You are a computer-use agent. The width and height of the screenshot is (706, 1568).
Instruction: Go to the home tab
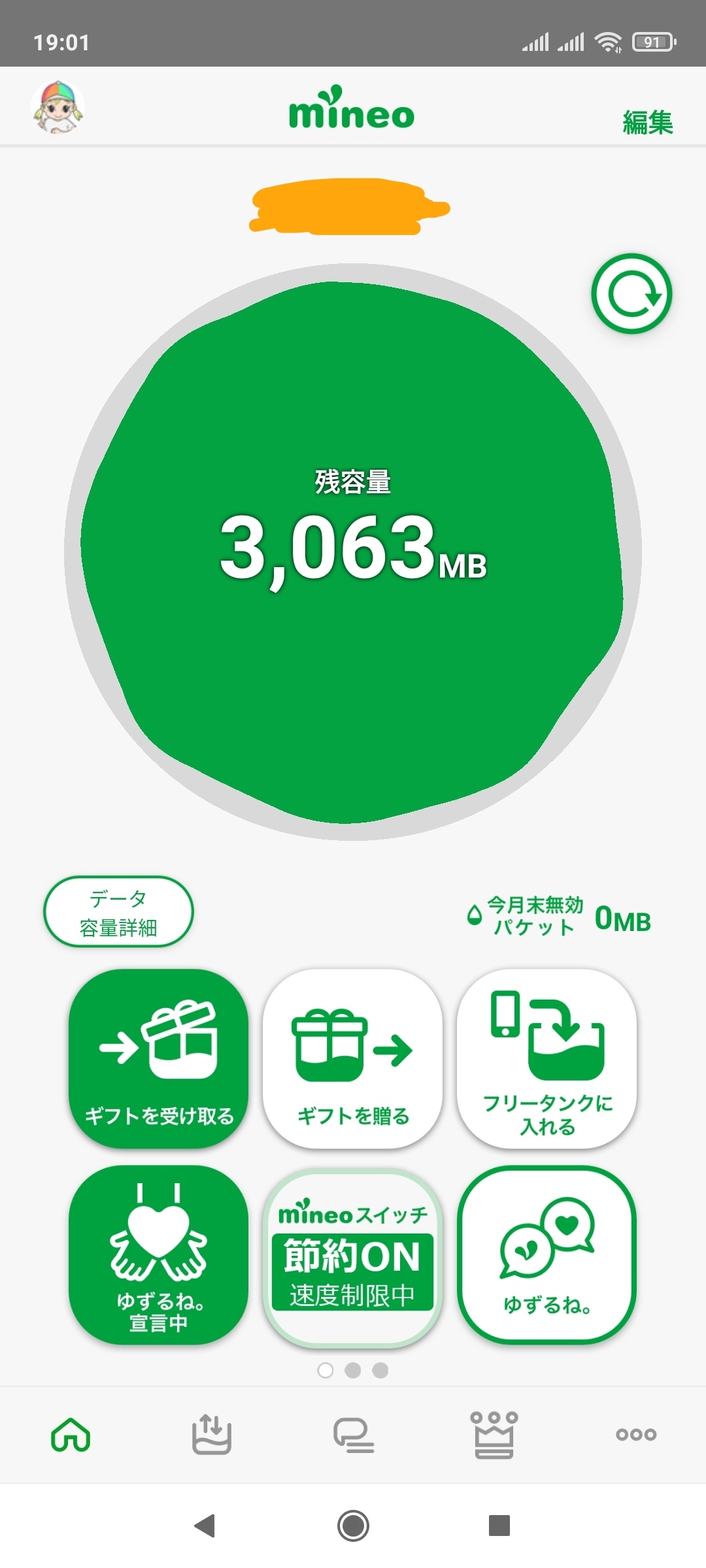pos(71,1435)
